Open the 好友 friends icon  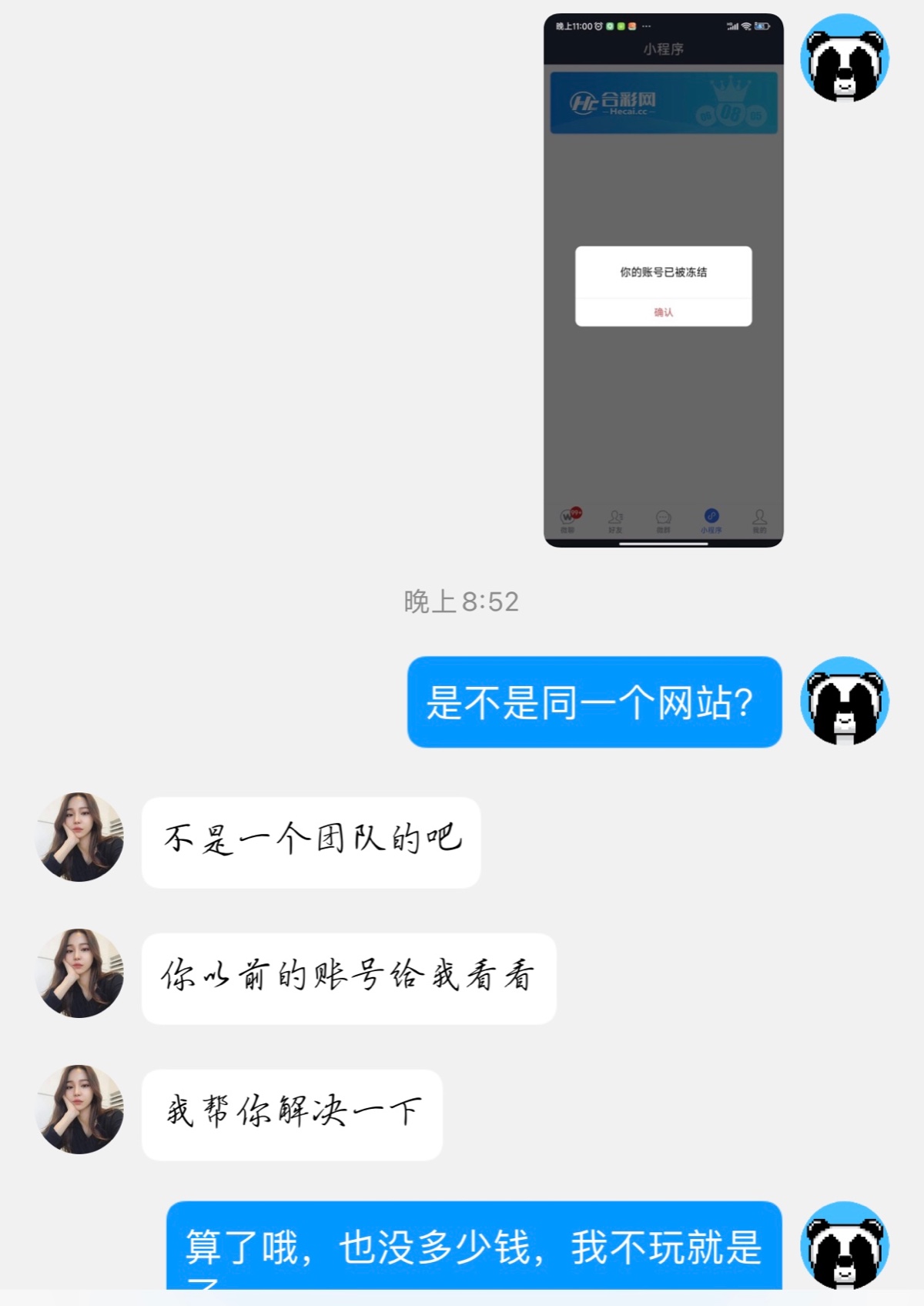tap(615, 517)
